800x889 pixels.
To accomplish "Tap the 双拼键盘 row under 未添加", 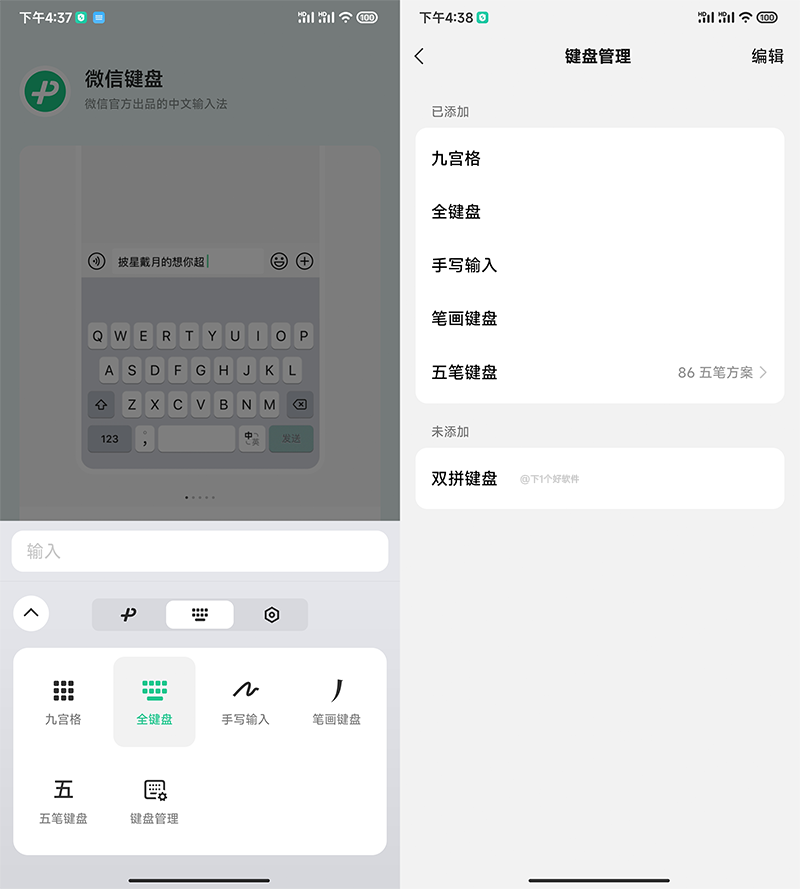I will click(x=599, y=478).
